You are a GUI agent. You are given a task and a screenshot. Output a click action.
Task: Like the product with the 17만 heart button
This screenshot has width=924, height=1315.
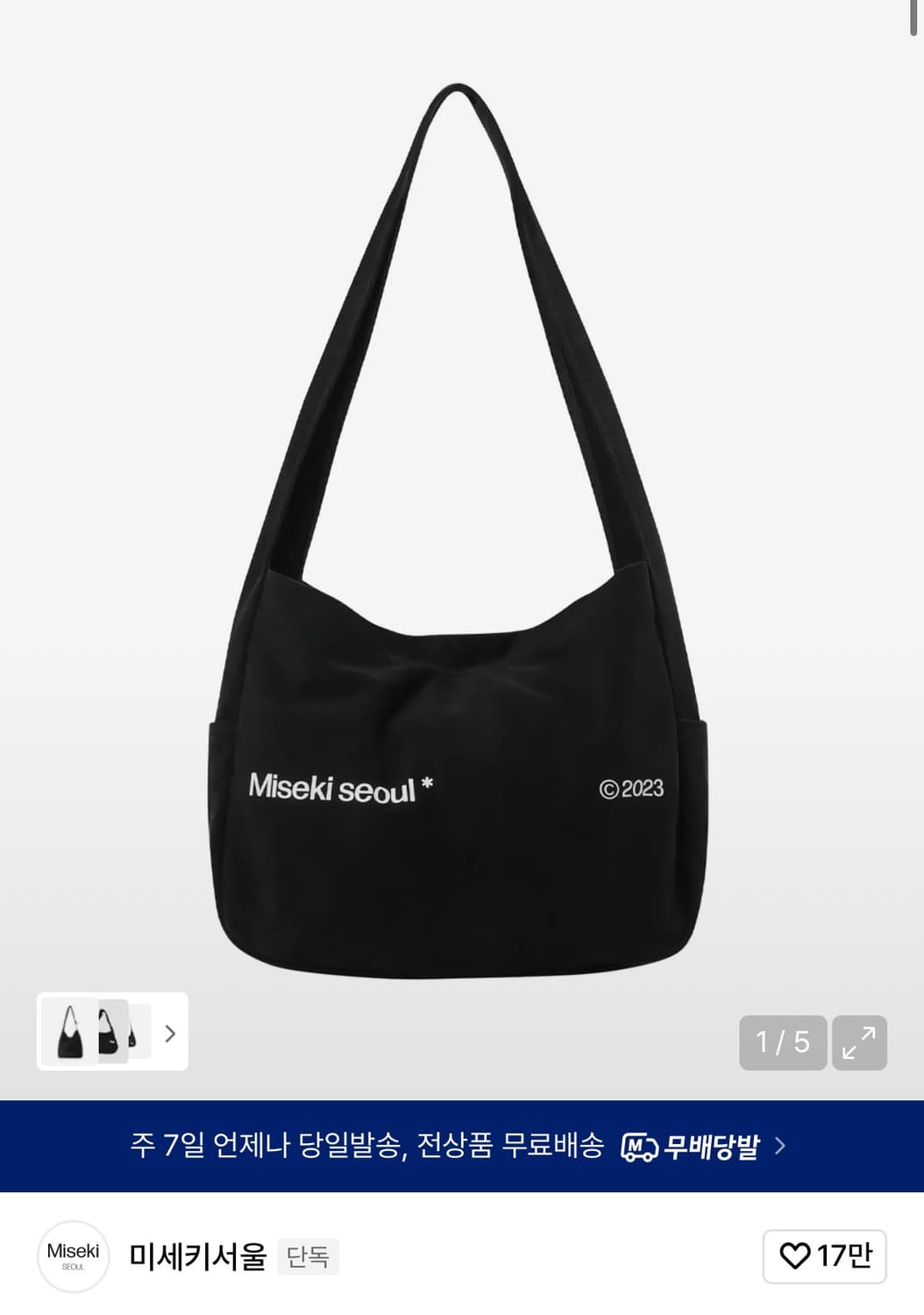pos(824,1256)
